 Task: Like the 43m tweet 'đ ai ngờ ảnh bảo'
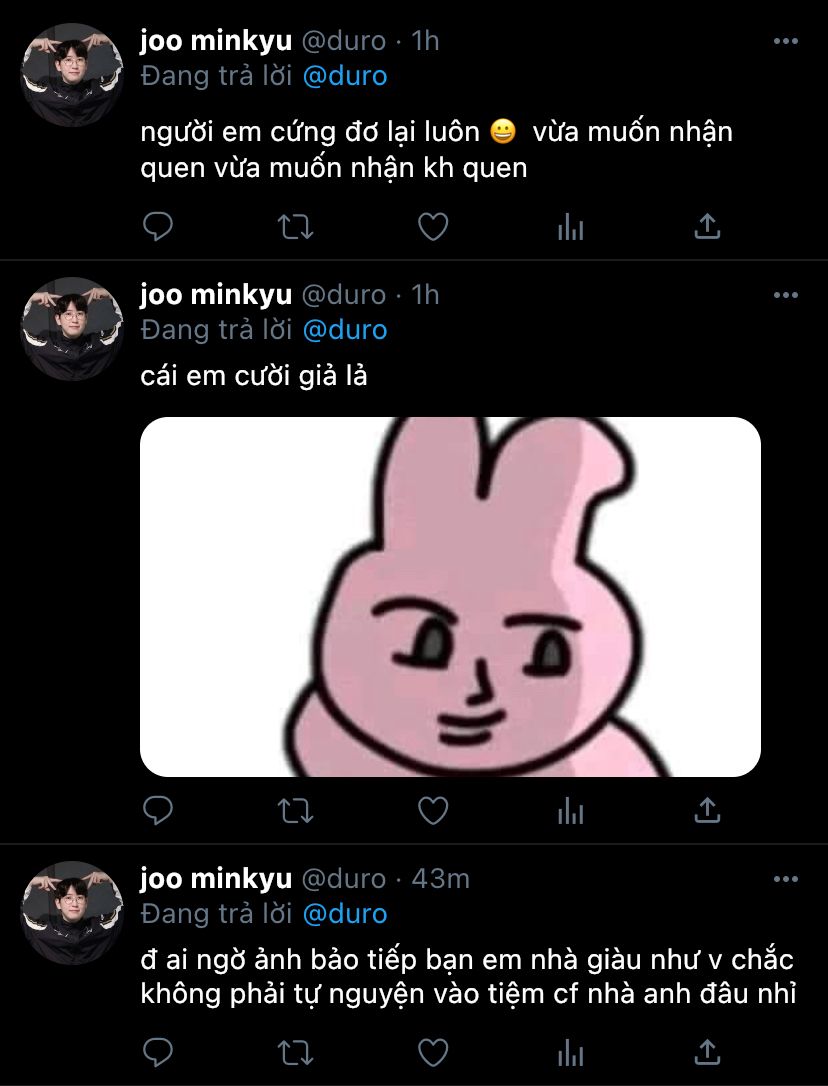pyautogui.click(x=433, y=1053)
